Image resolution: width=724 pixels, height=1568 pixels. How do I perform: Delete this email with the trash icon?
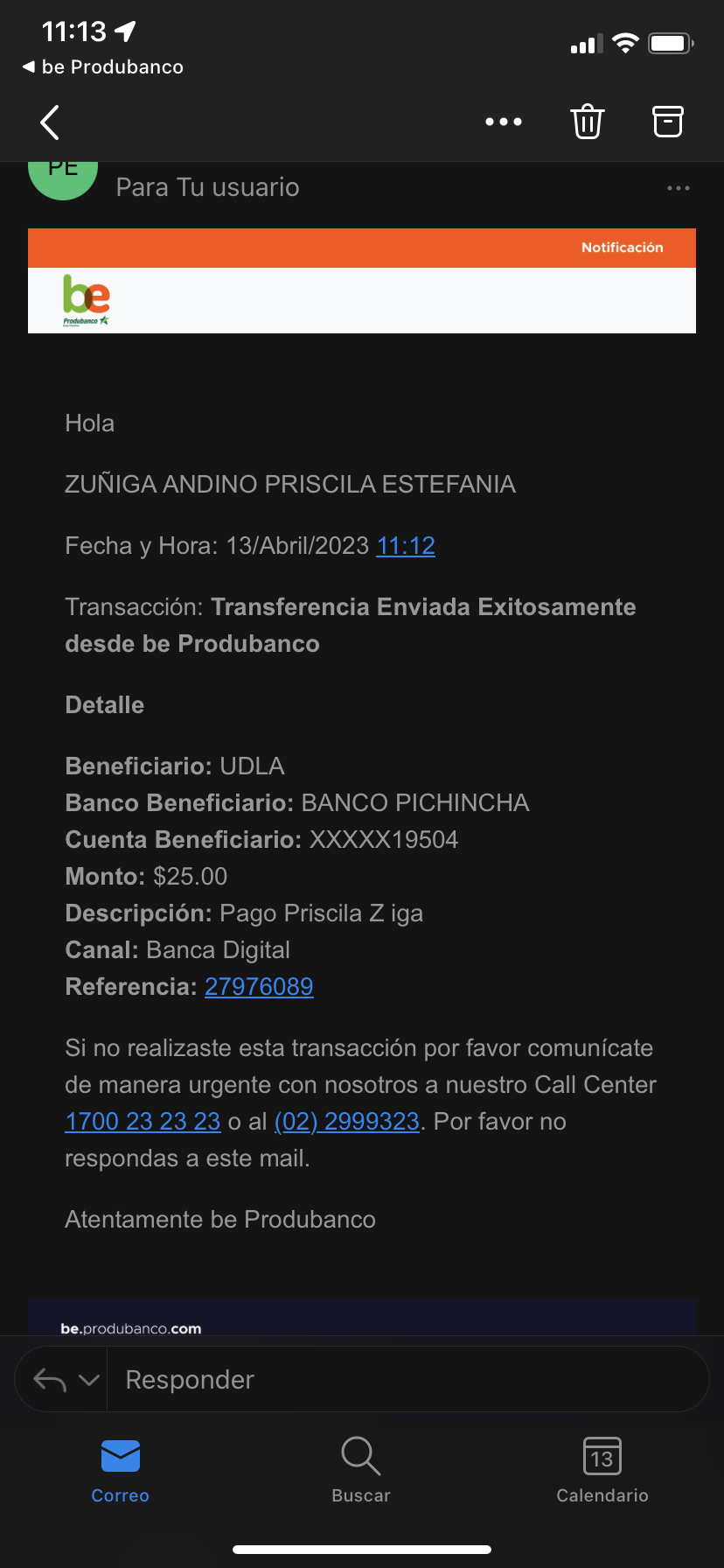588,122
